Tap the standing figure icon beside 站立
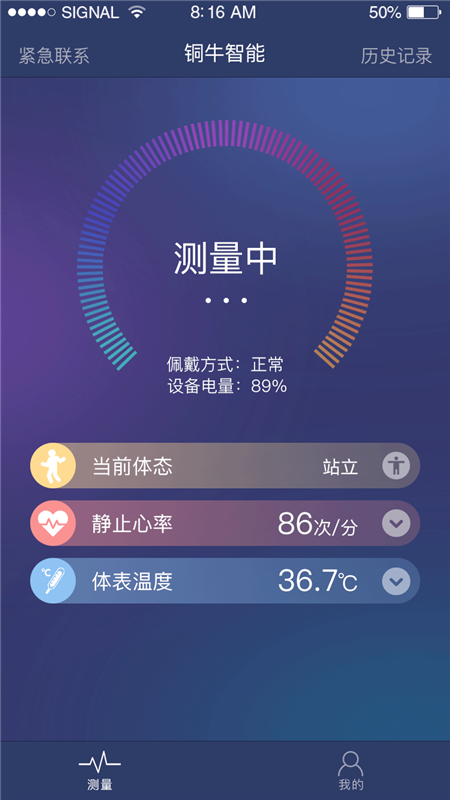Viewport: 450px width, 800px height. pos(396,466)
